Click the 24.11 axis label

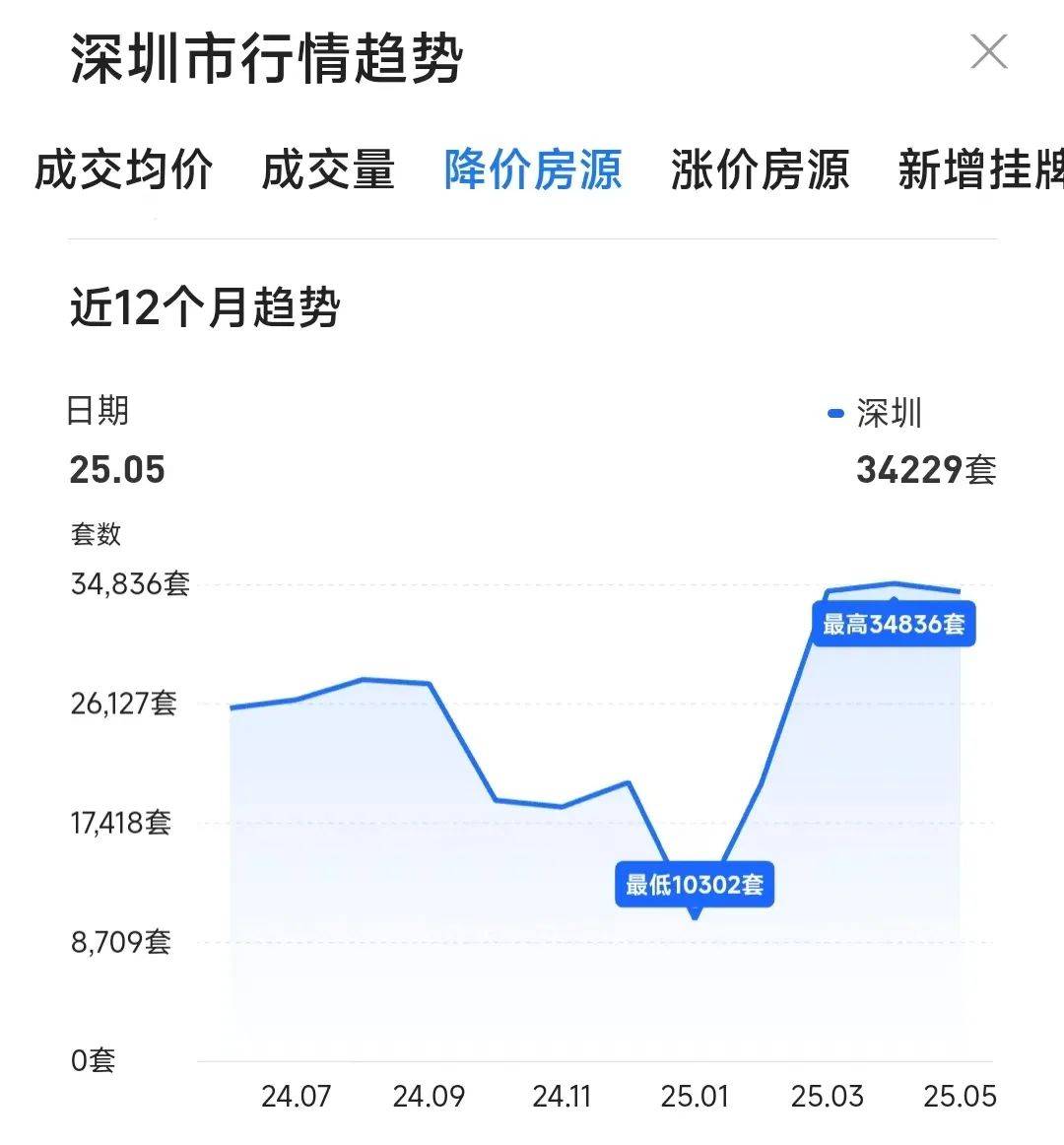coord(563,1097)
